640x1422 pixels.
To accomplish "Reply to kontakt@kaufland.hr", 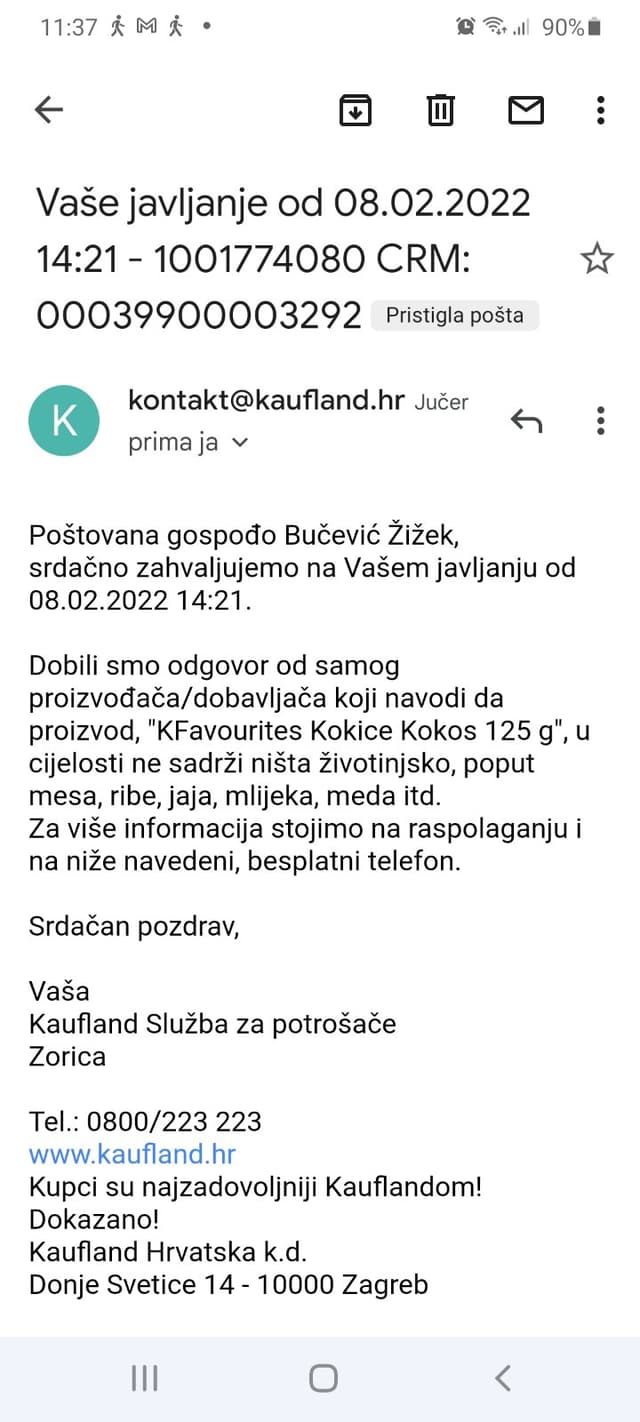I will coord(526,421).
